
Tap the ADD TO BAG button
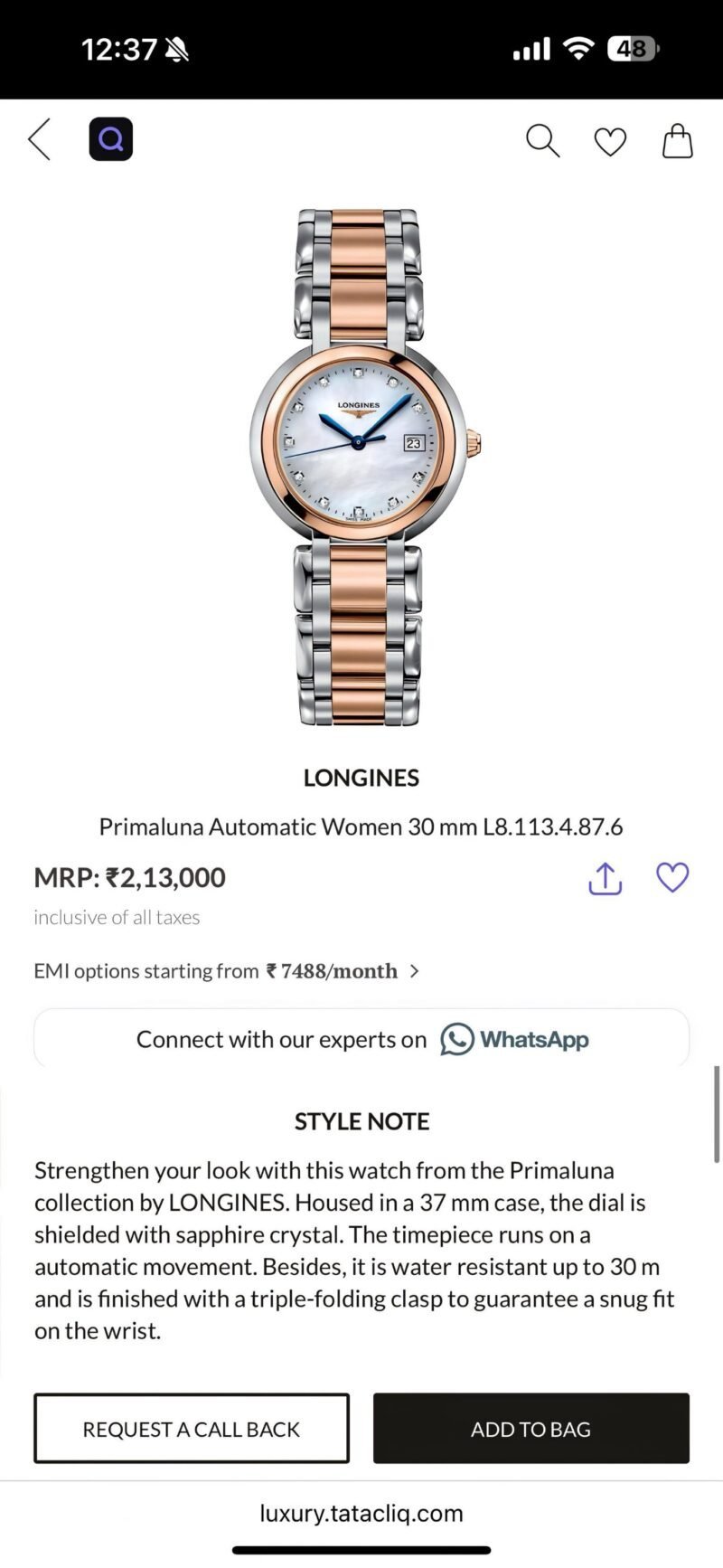[531, 1429]
